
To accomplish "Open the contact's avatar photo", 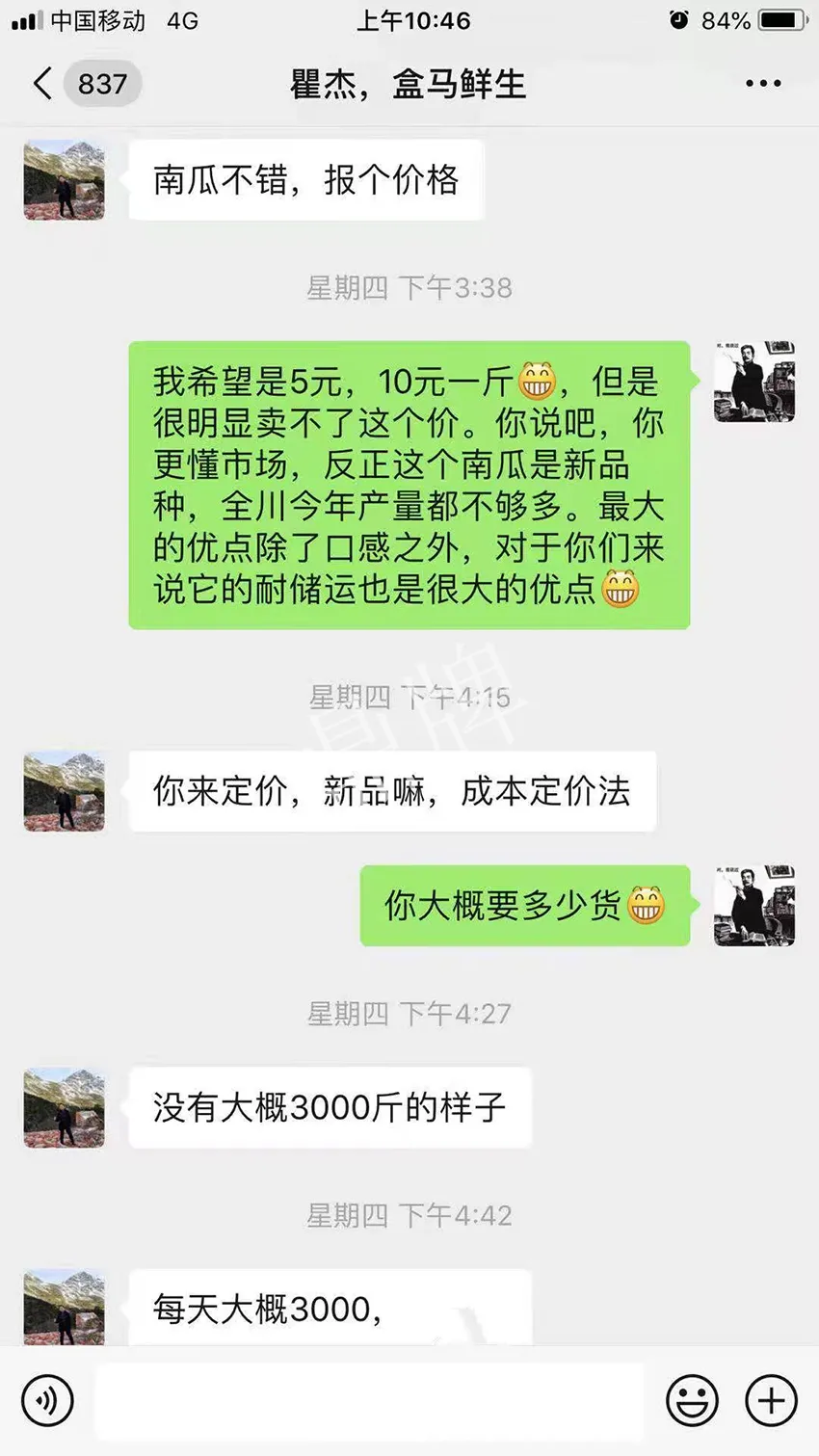I will [63, 181].
